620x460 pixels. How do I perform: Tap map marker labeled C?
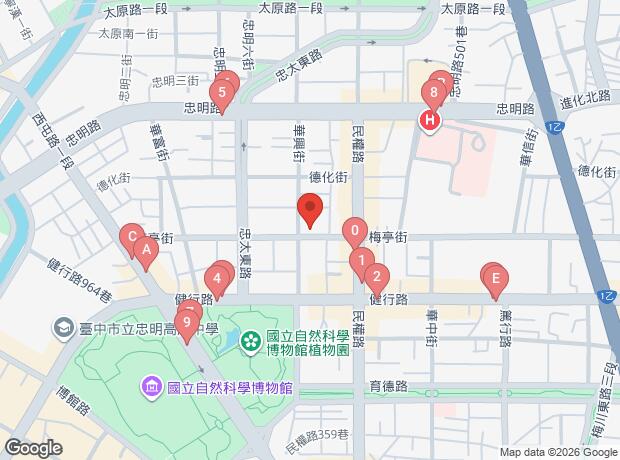(x=129, y=237)
